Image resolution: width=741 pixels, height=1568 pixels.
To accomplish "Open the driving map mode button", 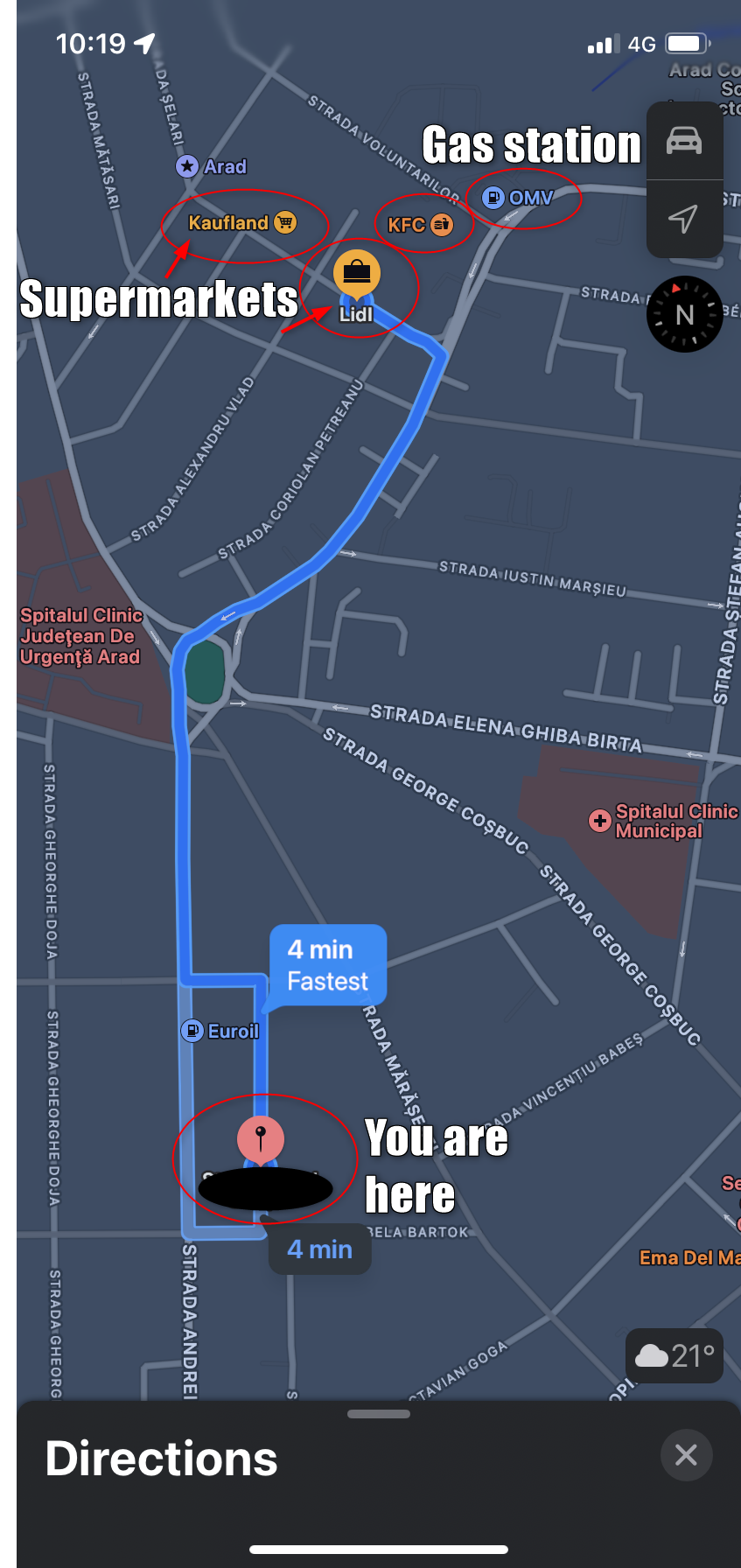I will coord(684,140).
